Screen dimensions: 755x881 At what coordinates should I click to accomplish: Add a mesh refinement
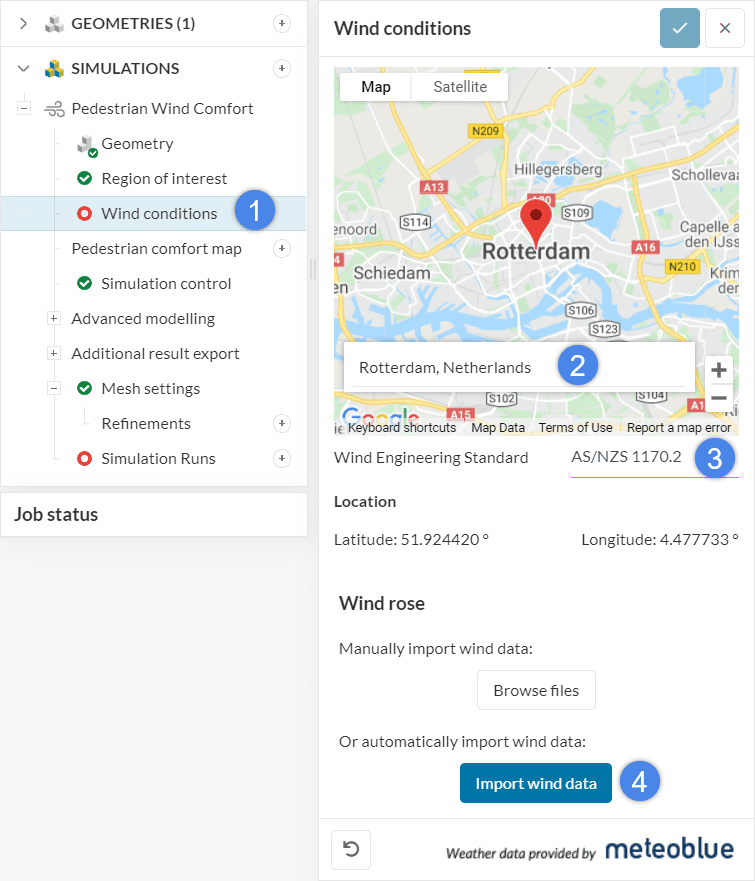tap(282, 423)
